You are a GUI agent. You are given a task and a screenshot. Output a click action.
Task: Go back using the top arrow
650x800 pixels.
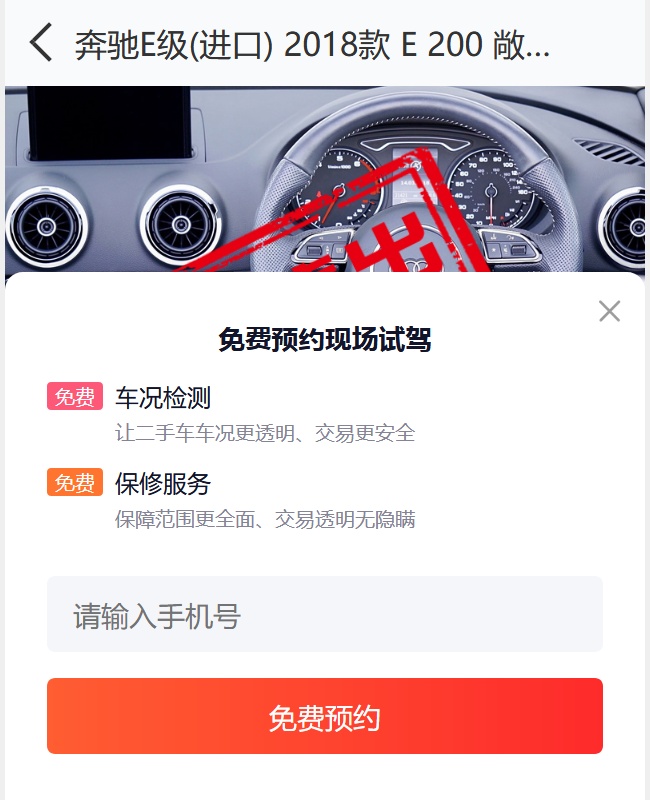pyautogui.click(x=41, y=44)
